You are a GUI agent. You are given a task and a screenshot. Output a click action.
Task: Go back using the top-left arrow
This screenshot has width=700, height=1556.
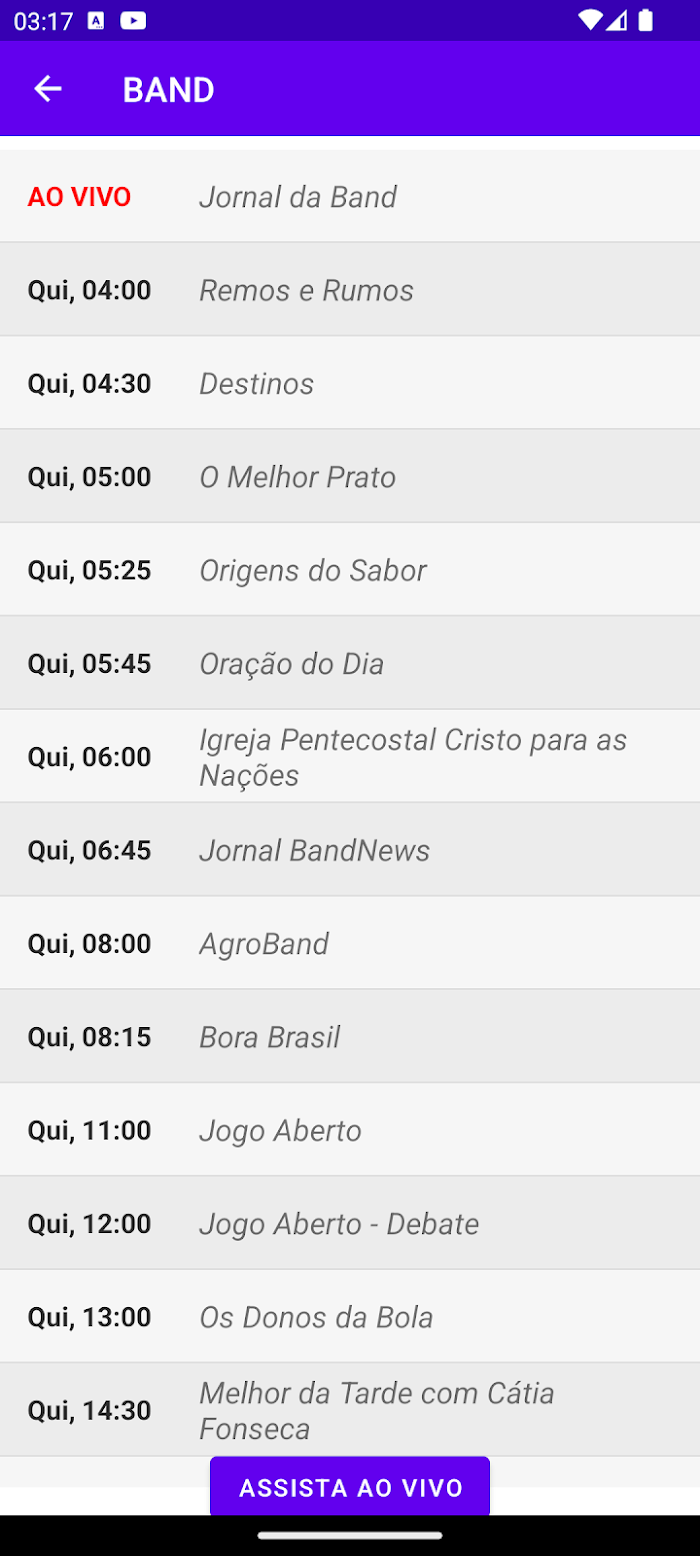click(x=48, y=89)
